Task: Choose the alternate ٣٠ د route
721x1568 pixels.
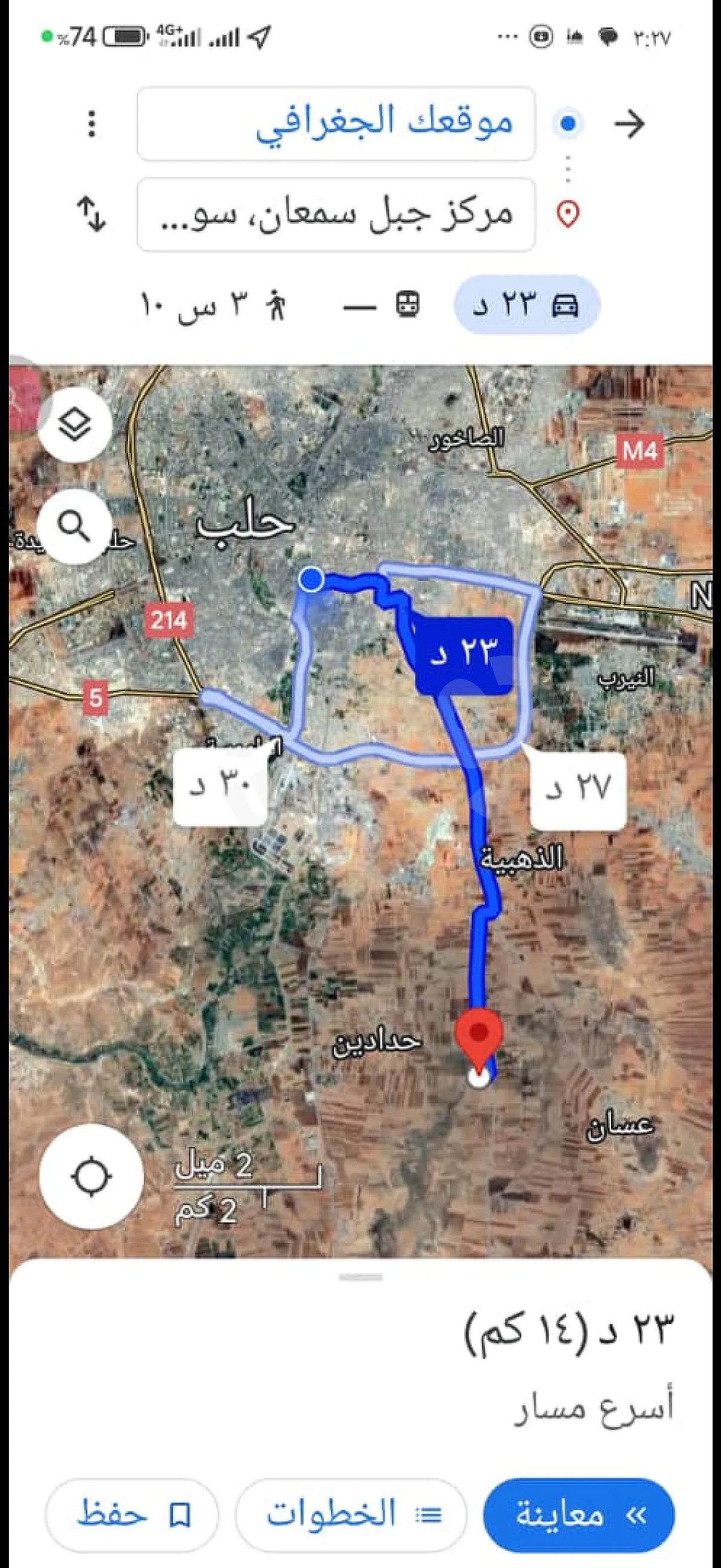Action: coord(220,788)
